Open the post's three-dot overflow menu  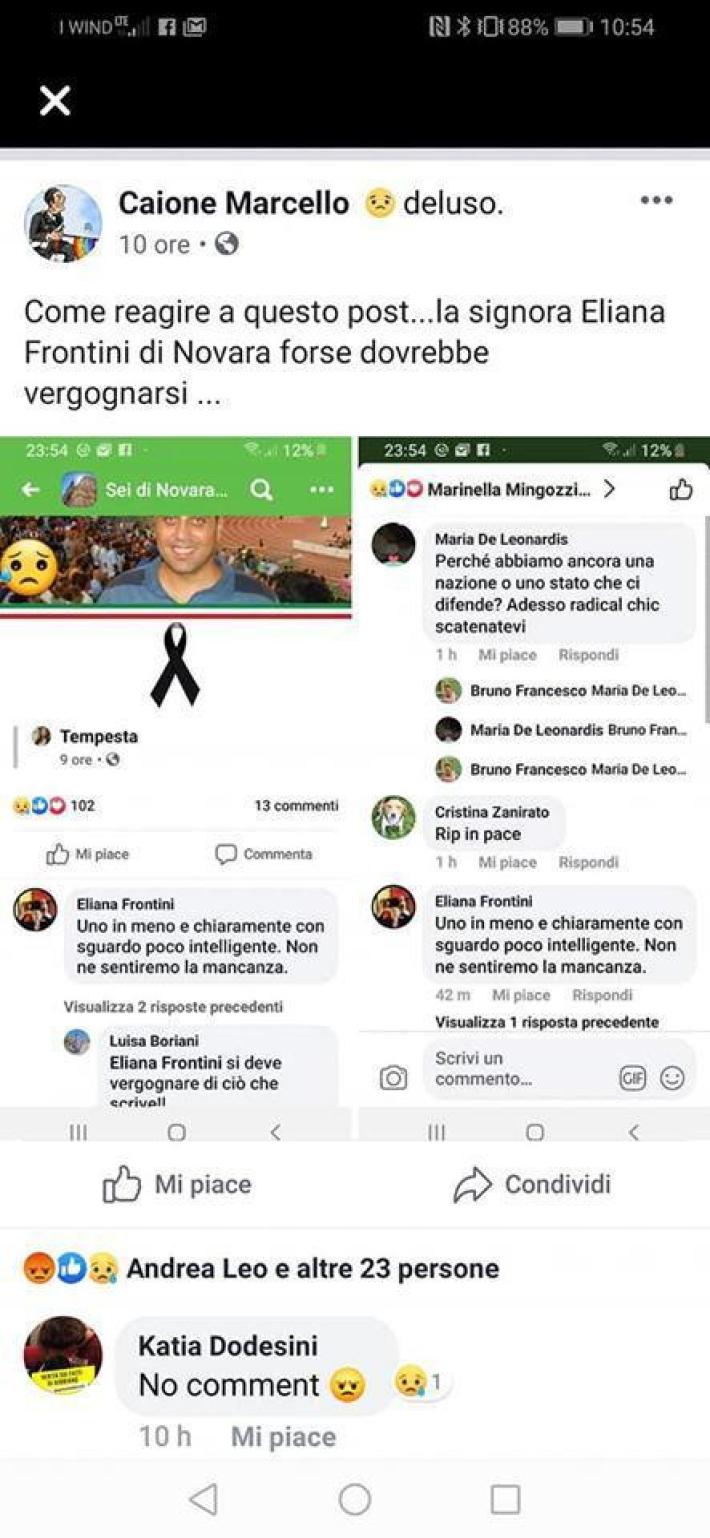click(x=656, y=201)
